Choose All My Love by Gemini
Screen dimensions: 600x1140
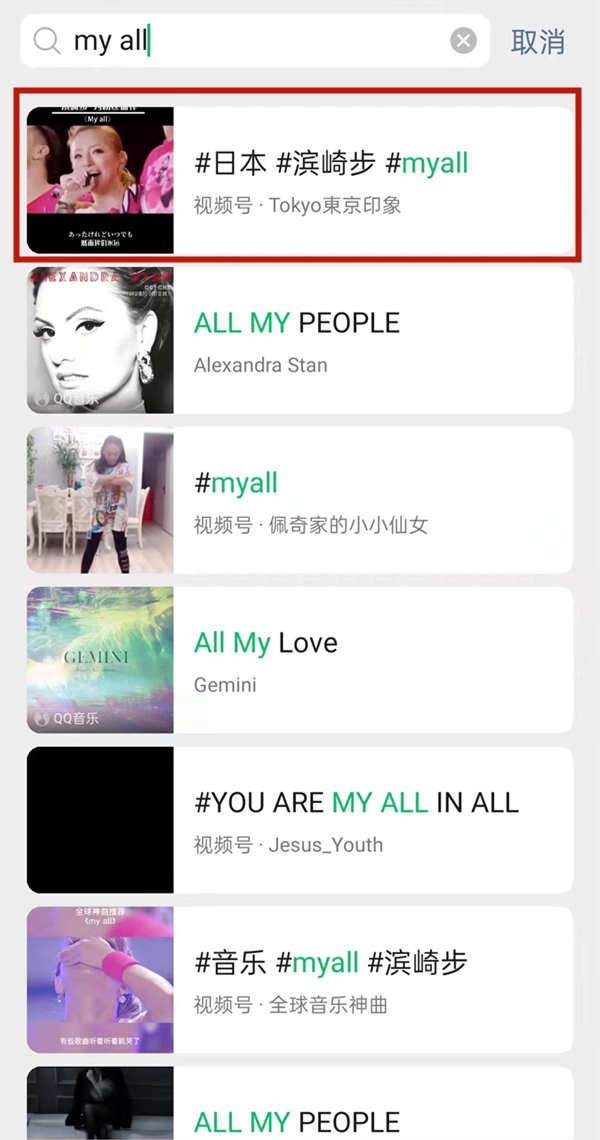coord(300,660)
